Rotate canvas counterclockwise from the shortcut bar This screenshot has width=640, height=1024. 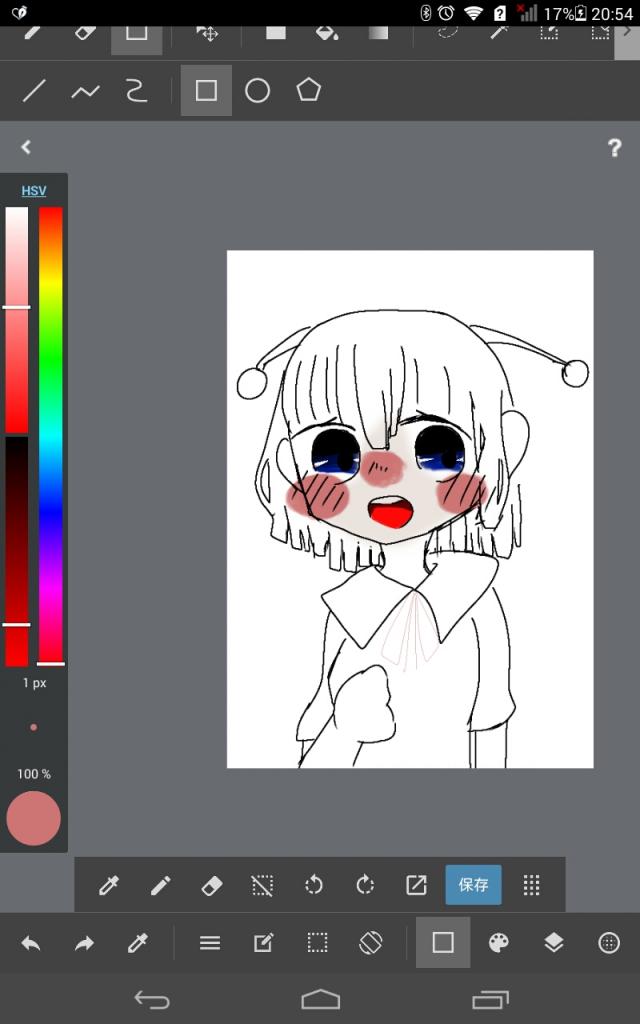(314, 885)
